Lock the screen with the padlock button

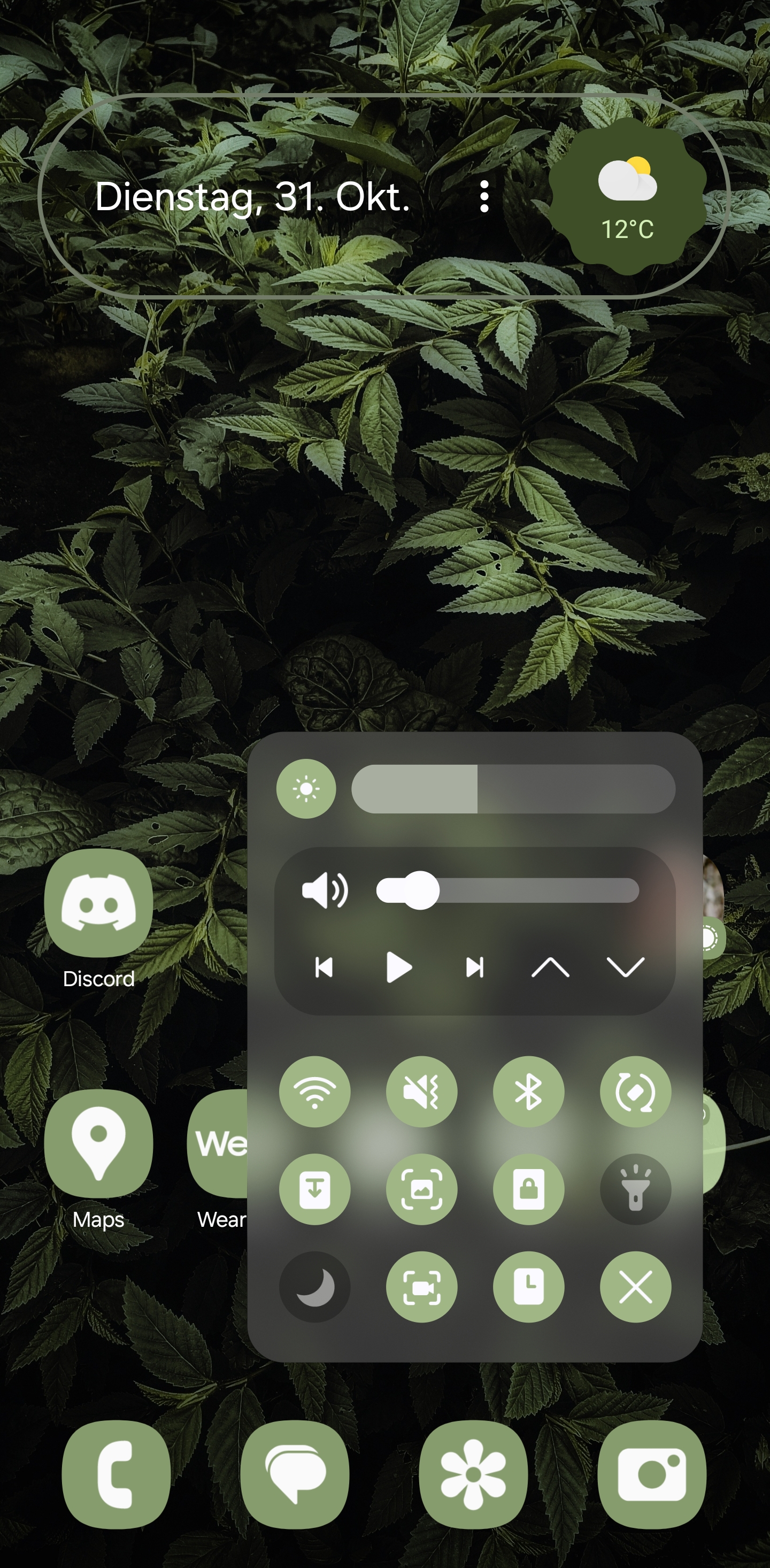(x=528, y=1189)
